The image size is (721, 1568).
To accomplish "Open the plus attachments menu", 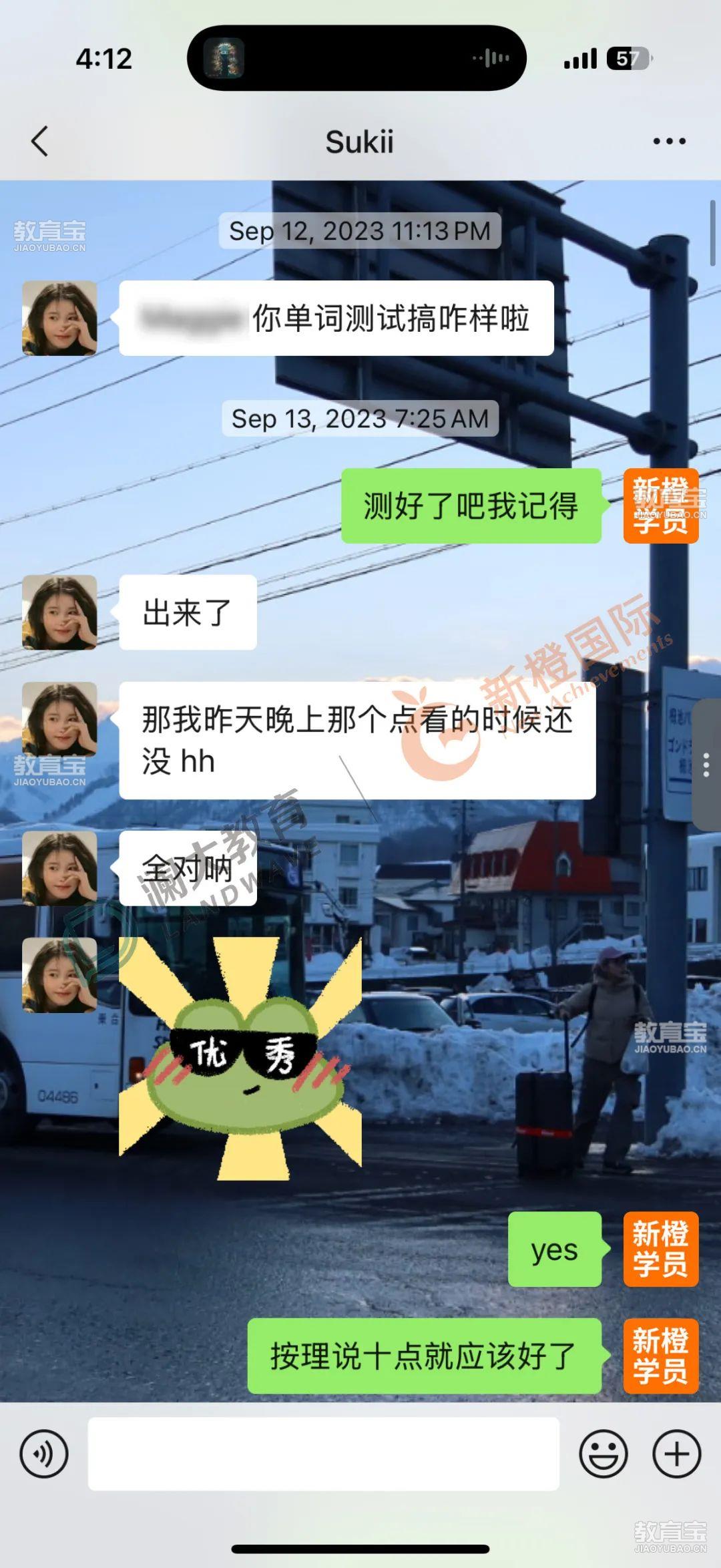I will click(676, 1454).
